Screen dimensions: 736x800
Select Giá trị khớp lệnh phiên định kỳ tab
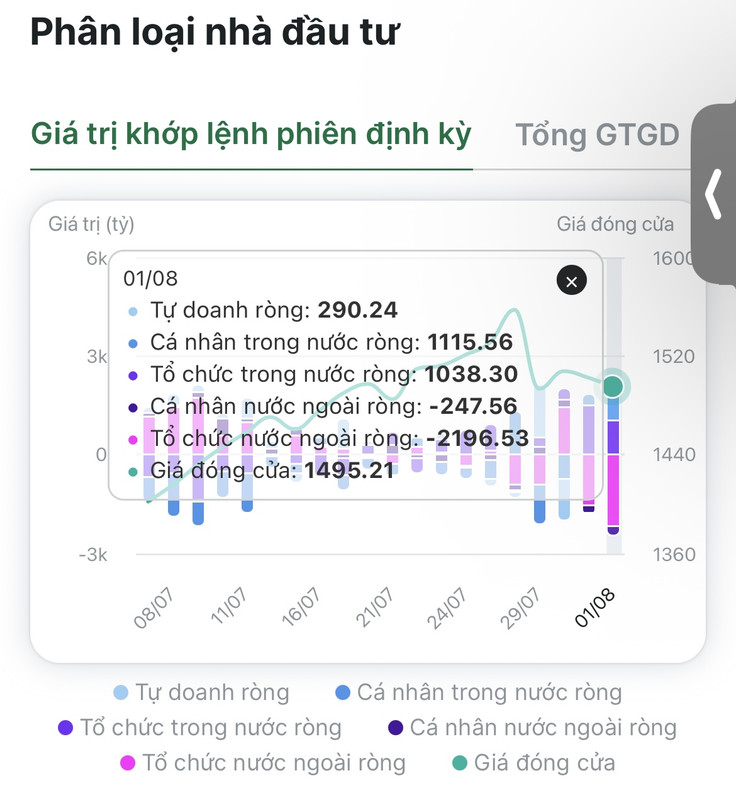tap(251, 134)
